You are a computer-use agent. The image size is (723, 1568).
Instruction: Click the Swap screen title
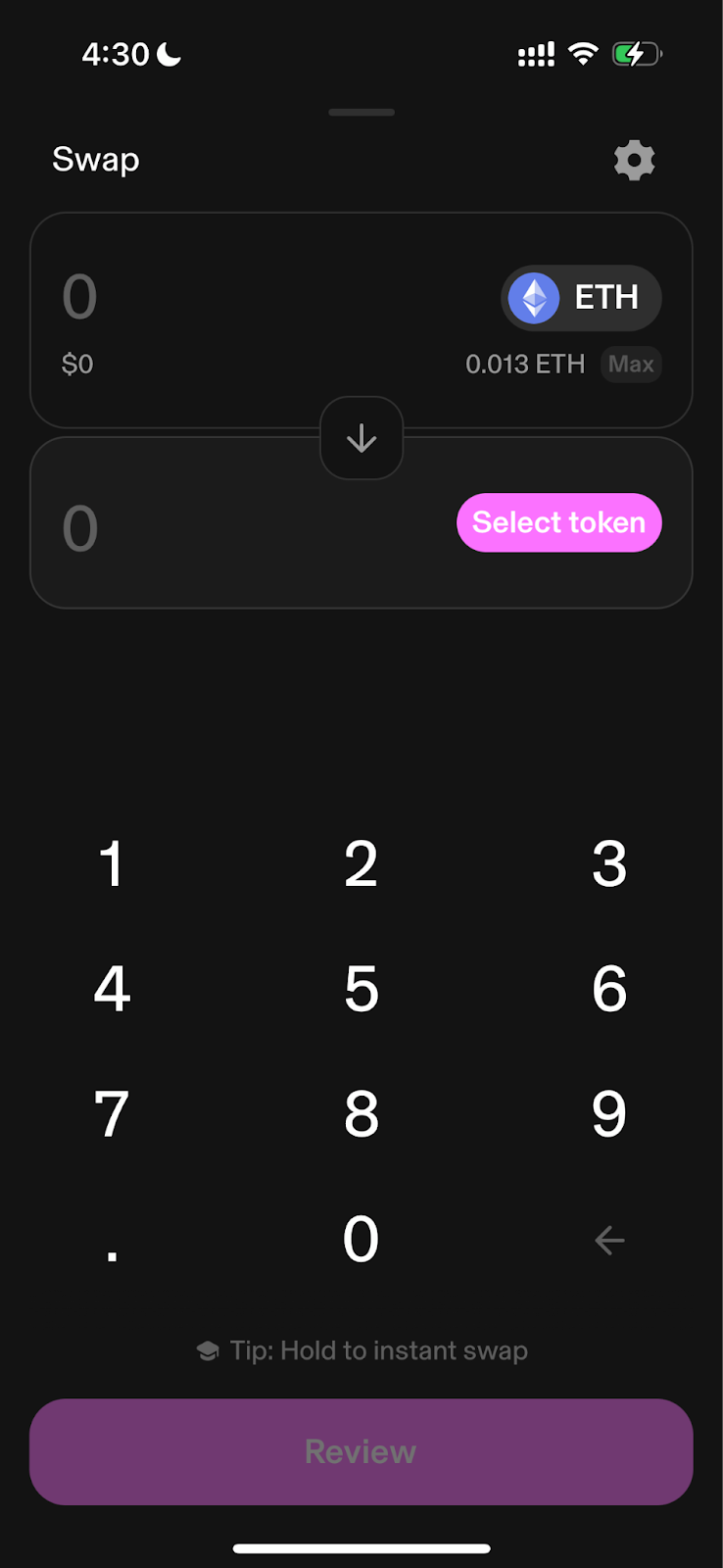click(x=95, y=160)
